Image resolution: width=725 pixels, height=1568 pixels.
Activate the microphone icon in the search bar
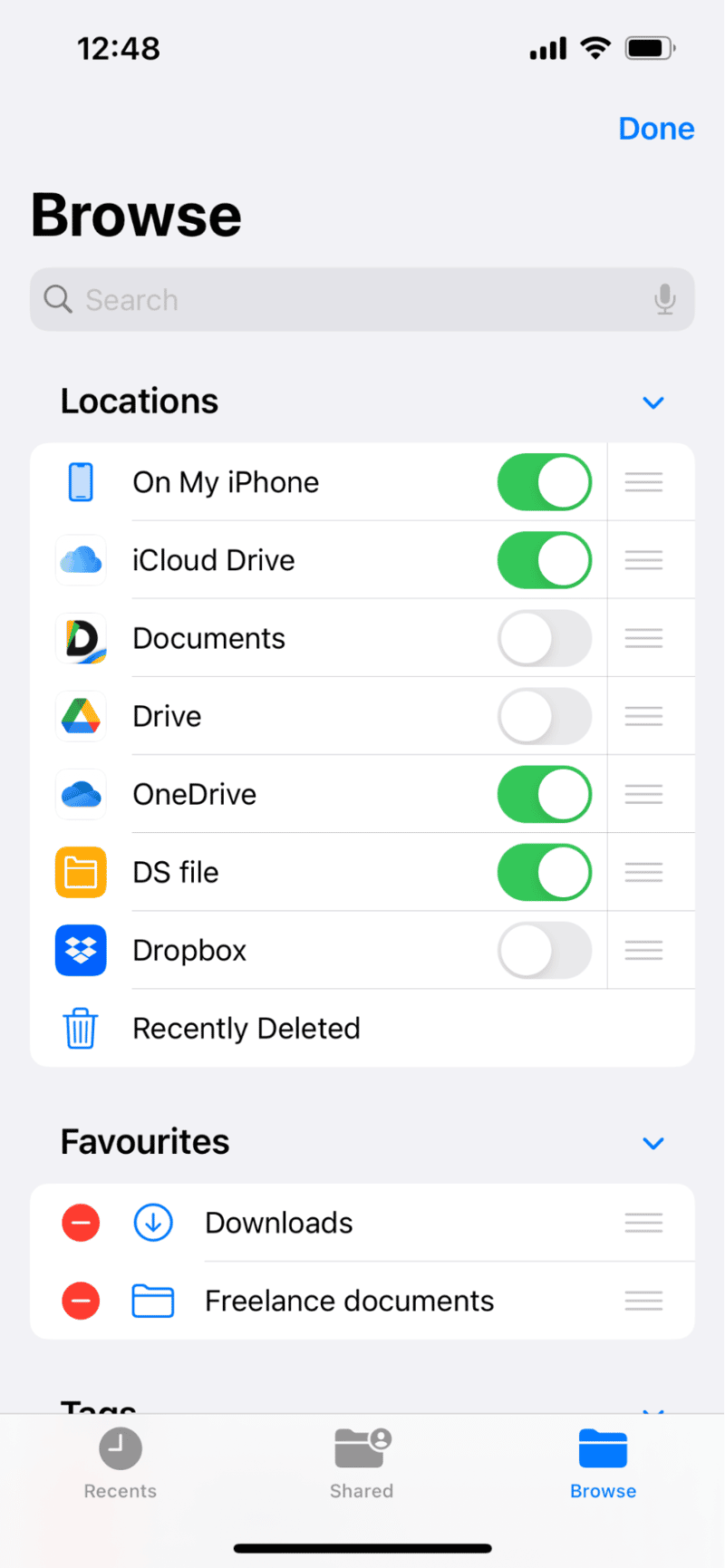pos(665,299)
